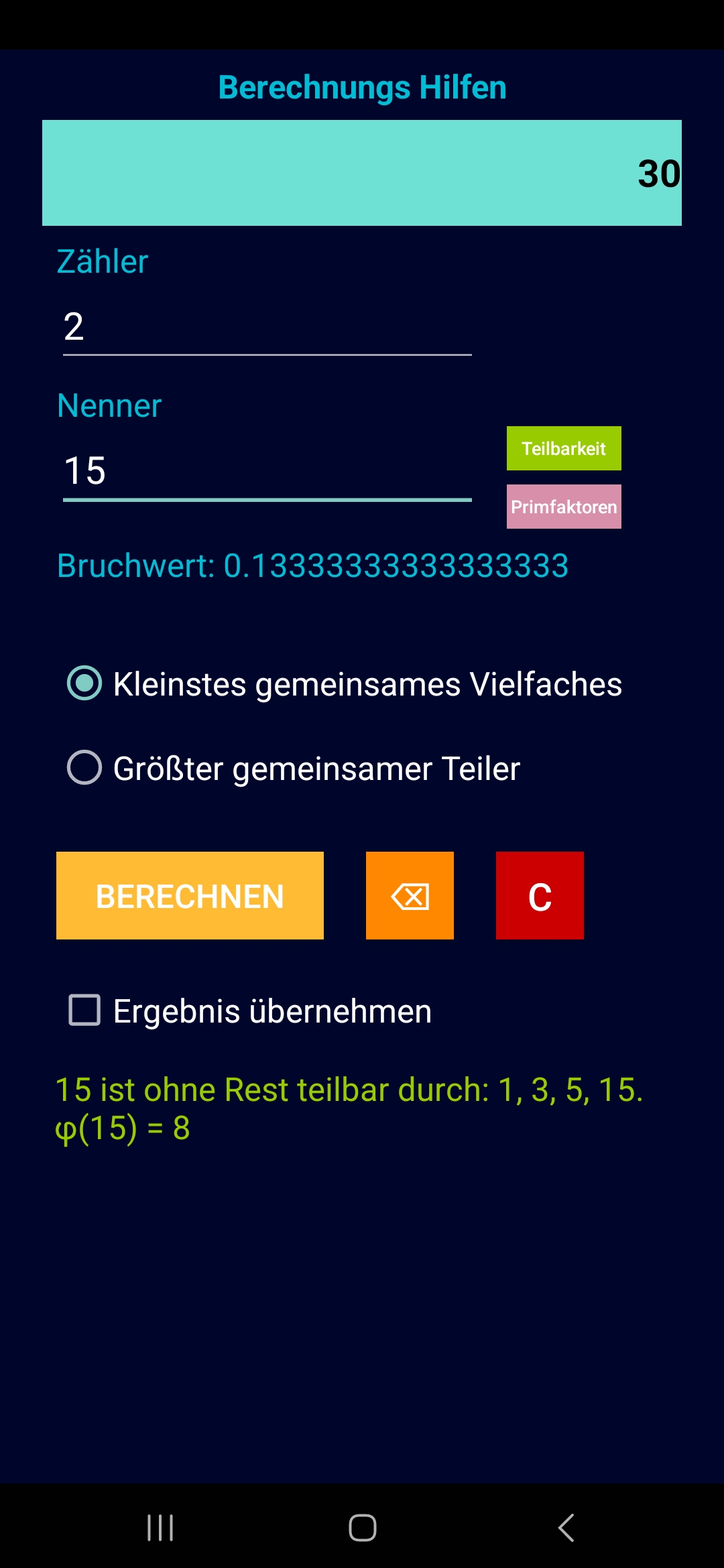
Task: Go back using system back button
Action: (566, 1528)
